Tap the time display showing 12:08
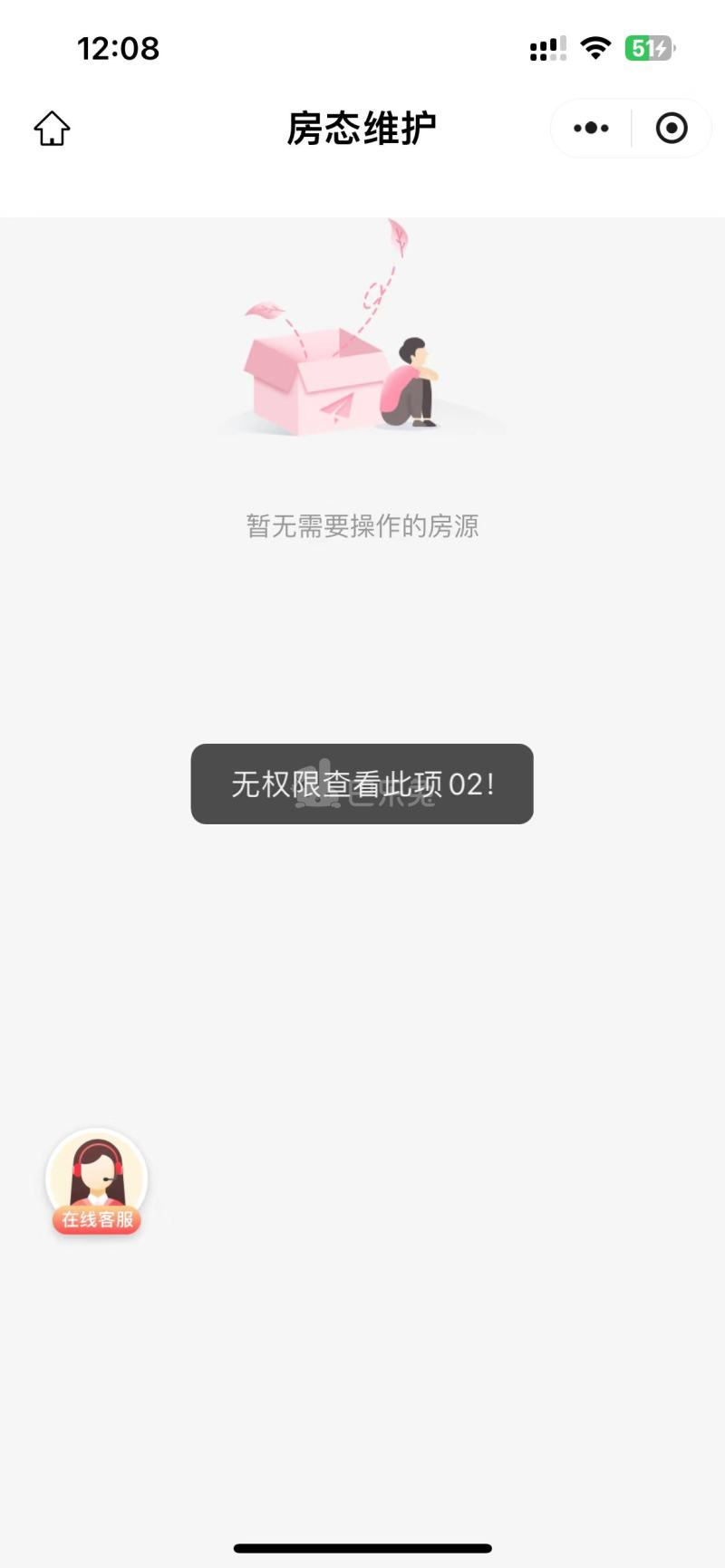725x1568 pixels. coord(119,48)
